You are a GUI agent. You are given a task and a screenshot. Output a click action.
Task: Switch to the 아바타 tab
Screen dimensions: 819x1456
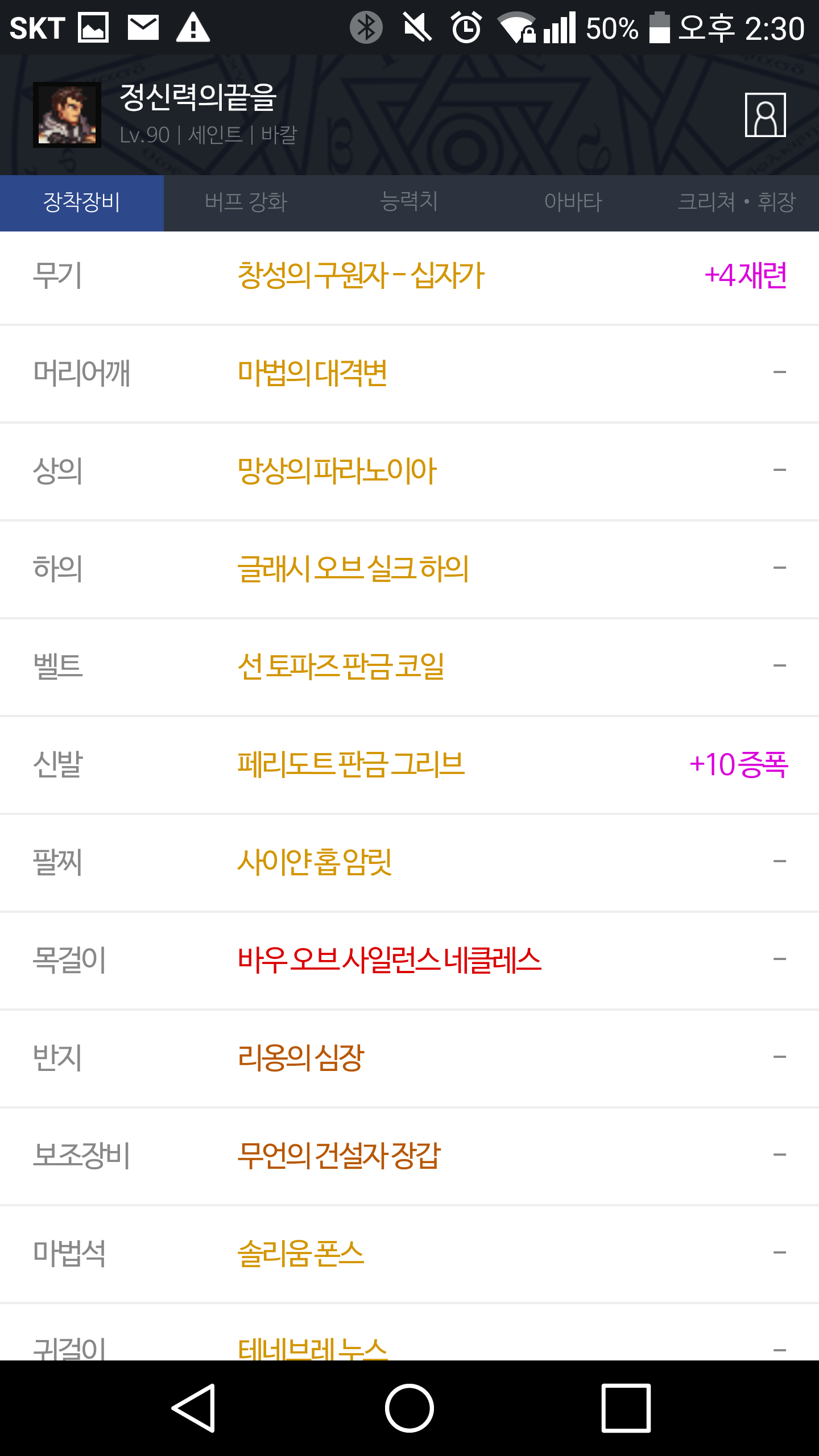[x=573, y=202]
